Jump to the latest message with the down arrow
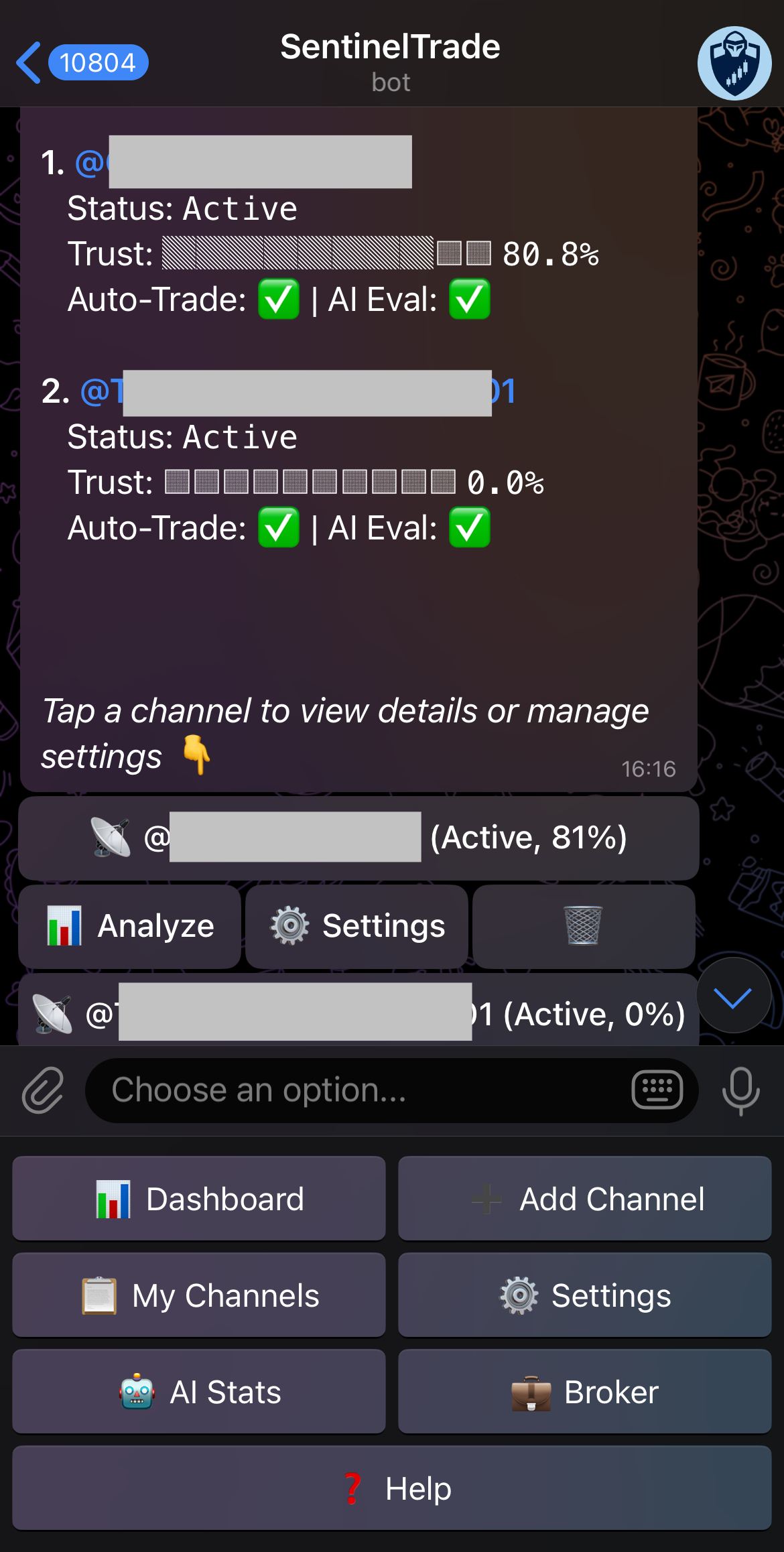Viewport: 784px width, 1552px height. click(x=733, y=996)
